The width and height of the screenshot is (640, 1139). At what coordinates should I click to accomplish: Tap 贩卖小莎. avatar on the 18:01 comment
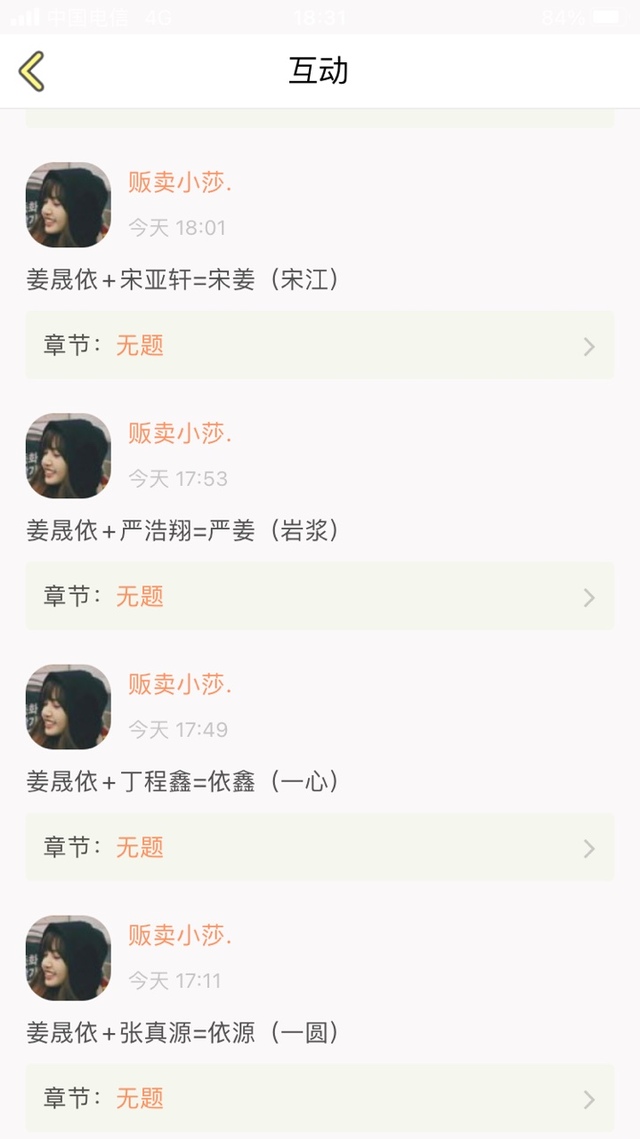pyautogui.click(x=68, y=205)
